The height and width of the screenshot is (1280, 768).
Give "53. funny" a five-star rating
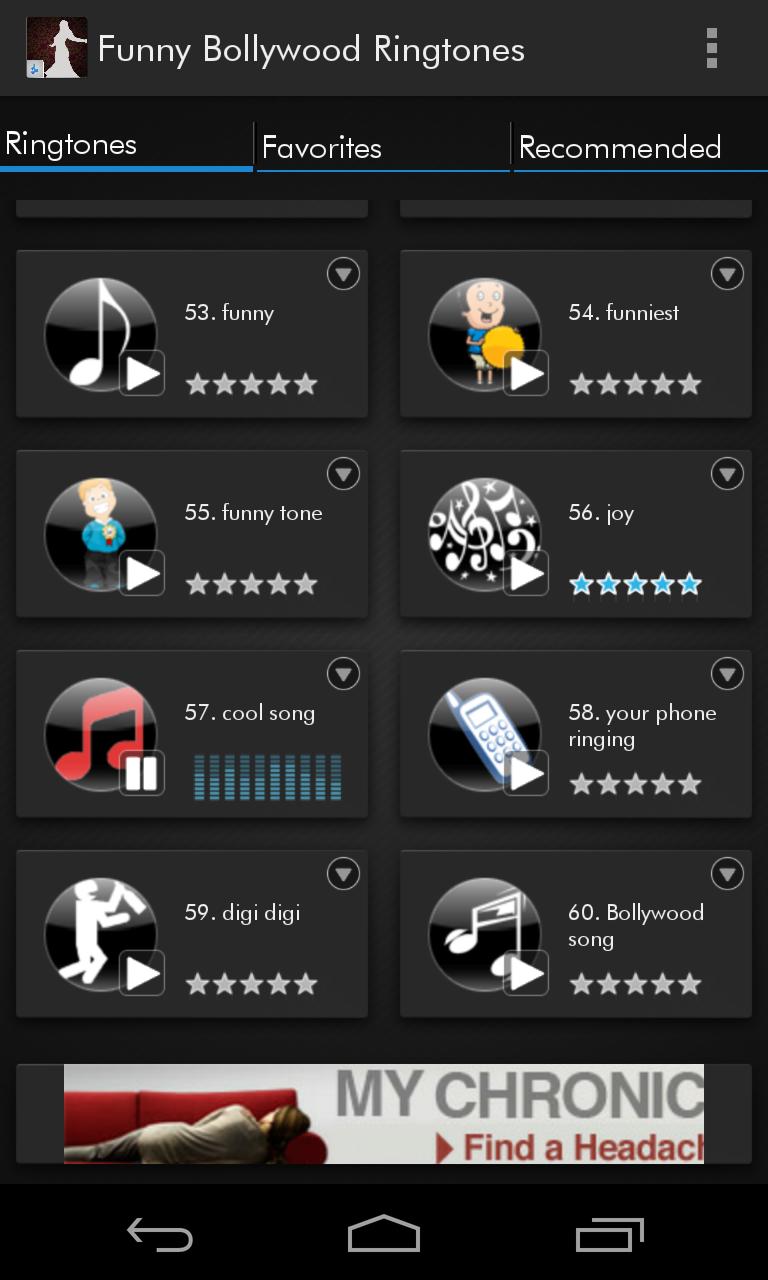click(307, 383)
